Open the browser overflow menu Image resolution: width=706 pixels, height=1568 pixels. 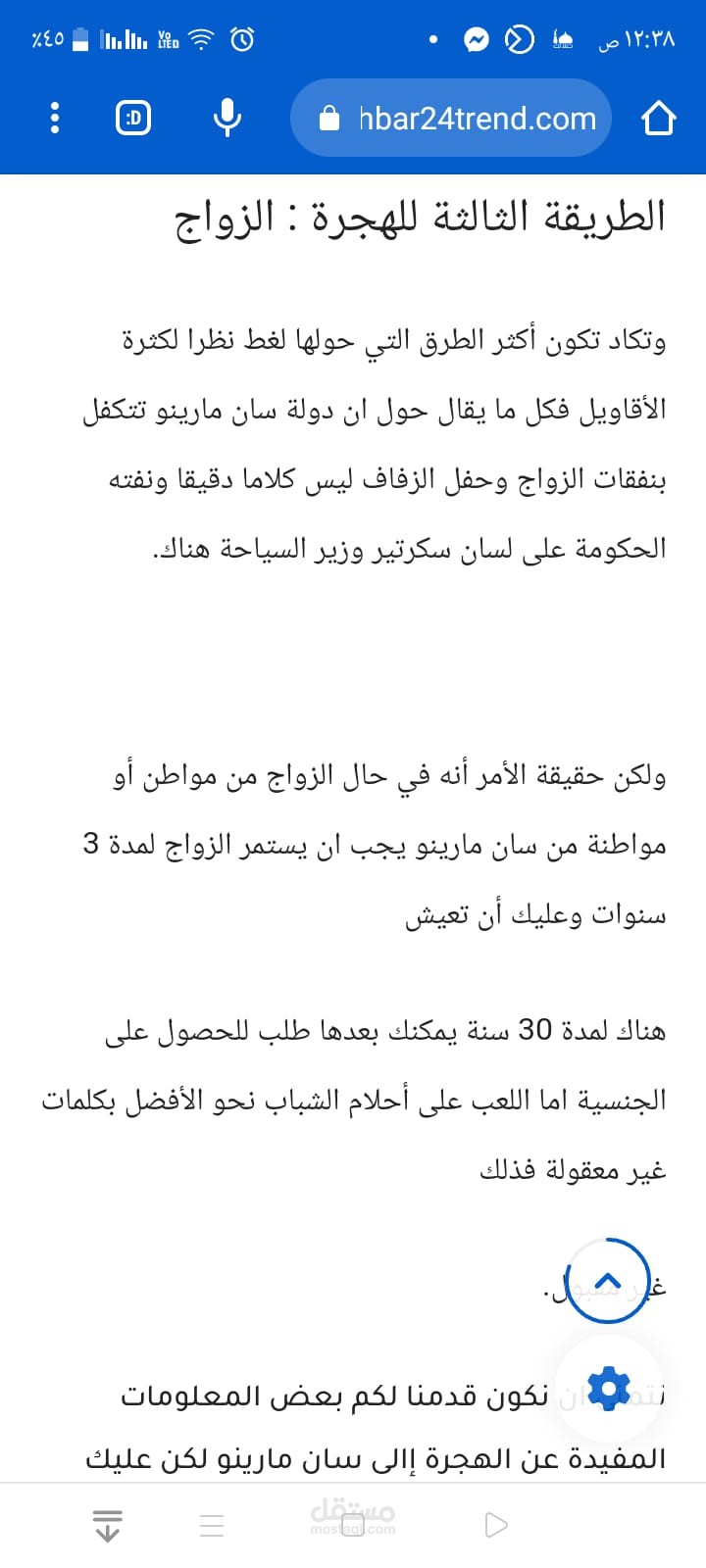[x=55, y=119]
